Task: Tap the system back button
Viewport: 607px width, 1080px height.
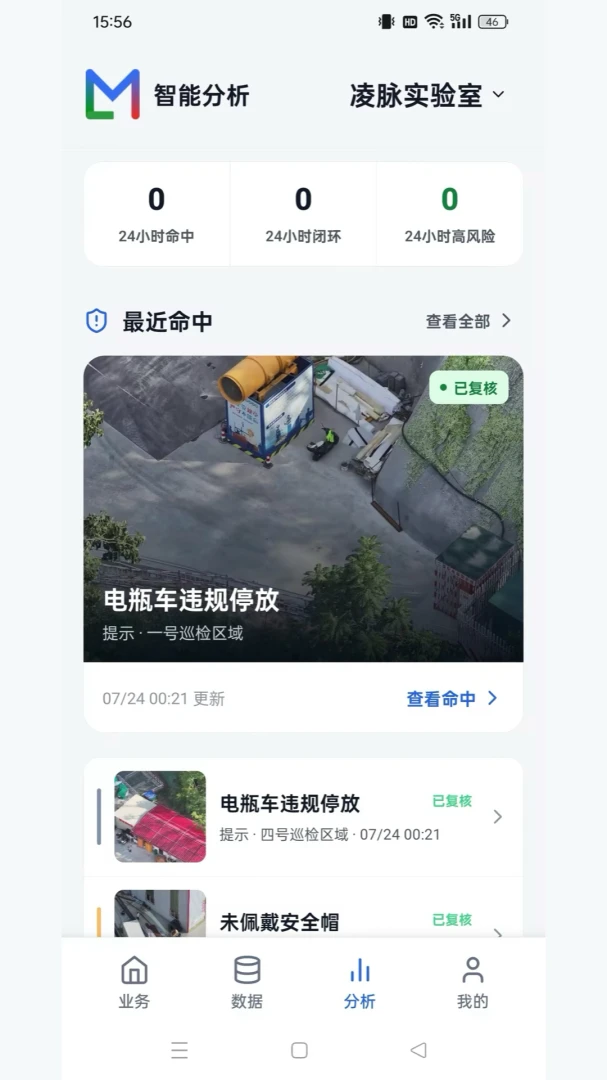Action: tap(418, 1050)
